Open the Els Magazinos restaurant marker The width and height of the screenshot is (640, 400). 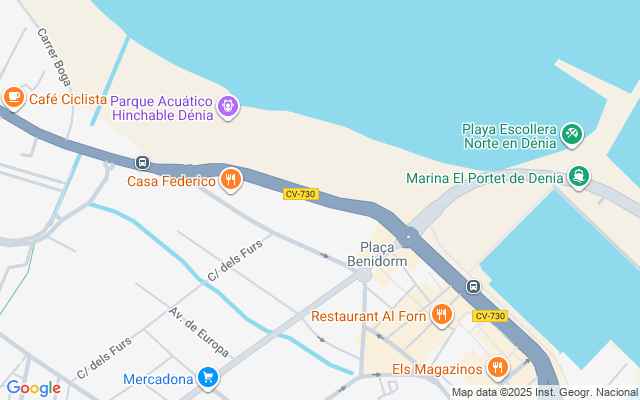coord(497,368)
